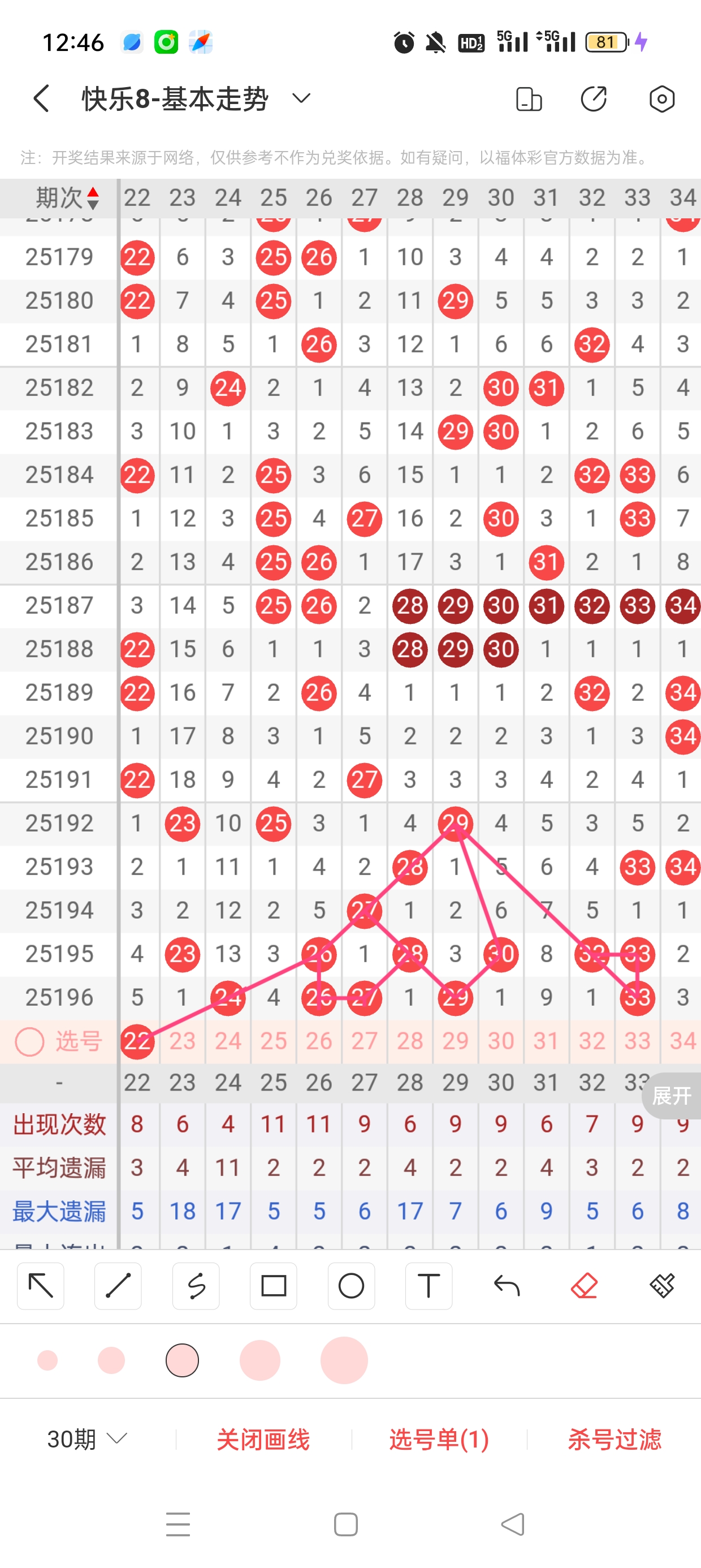The image size is (701, 1568).
Task: Change the 30期 period range
Action: pyautogui.click(x=87, y=1439)
